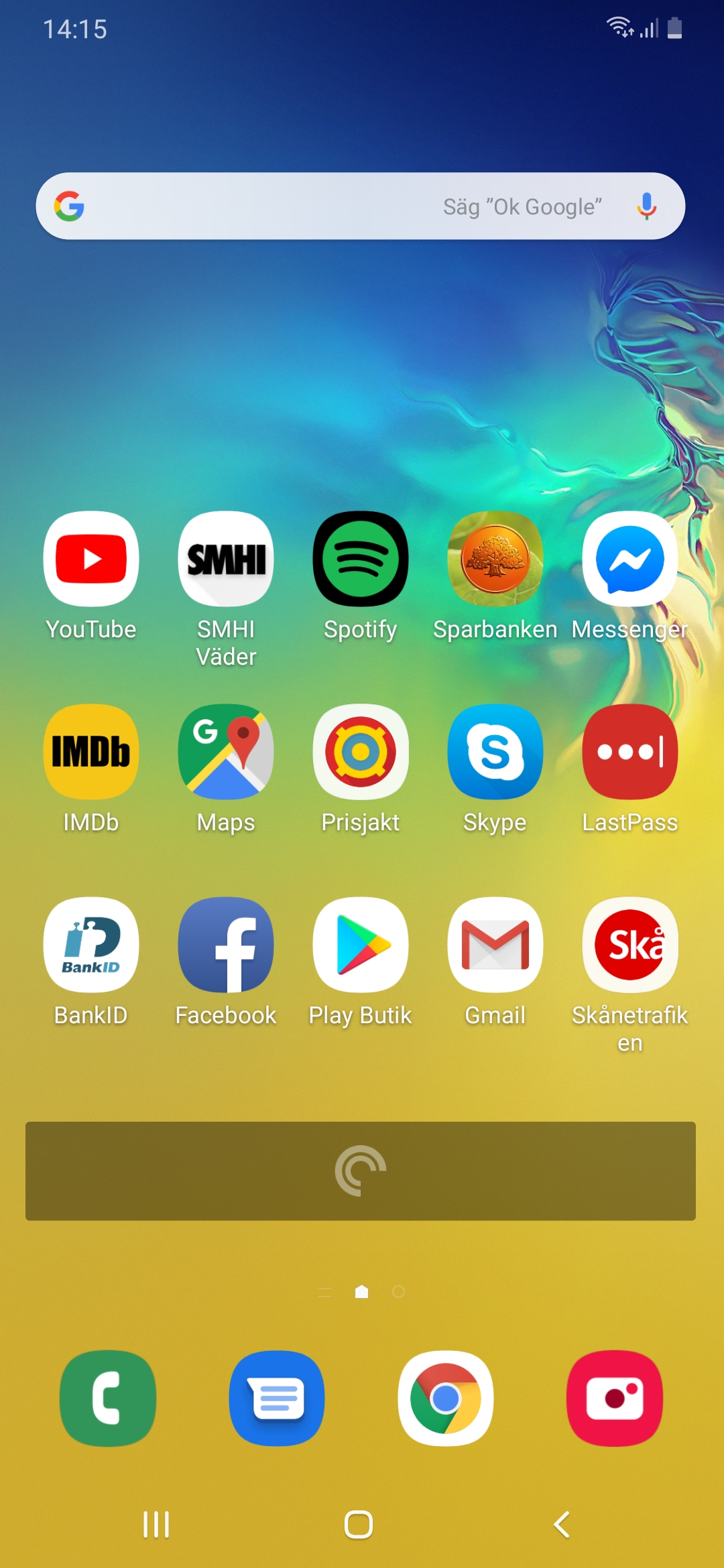
Task: Start Google voice search with the microphone
Action: click(646, 206)
